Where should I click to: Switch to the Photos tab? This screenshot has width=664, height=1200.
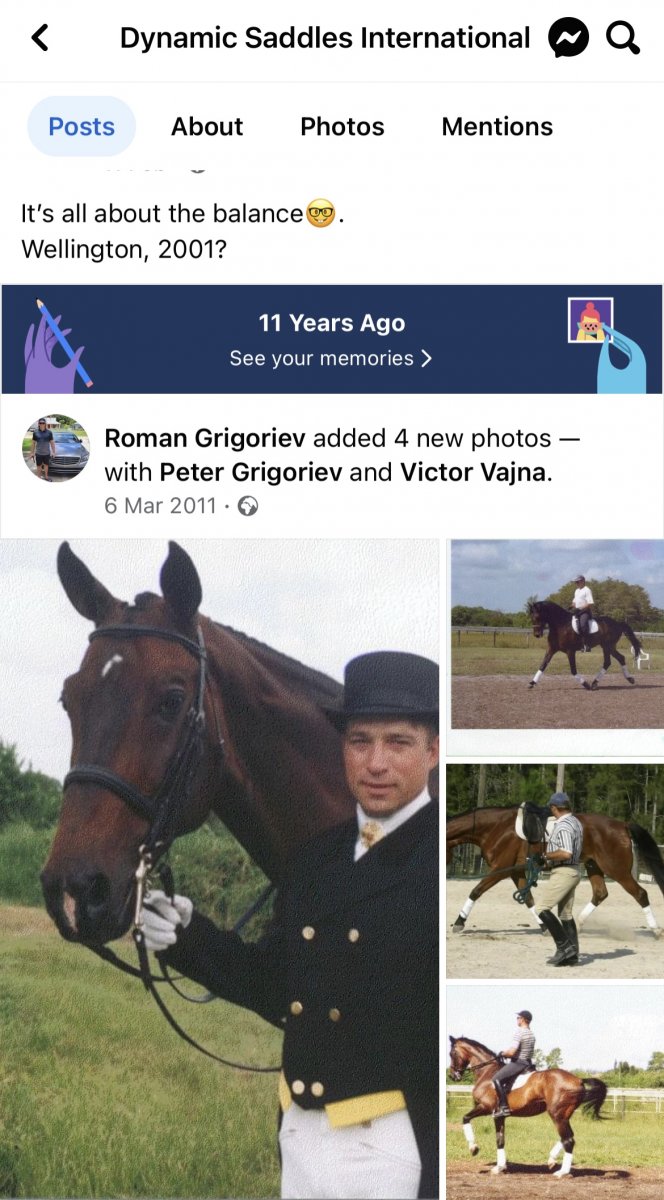point(342,127)
